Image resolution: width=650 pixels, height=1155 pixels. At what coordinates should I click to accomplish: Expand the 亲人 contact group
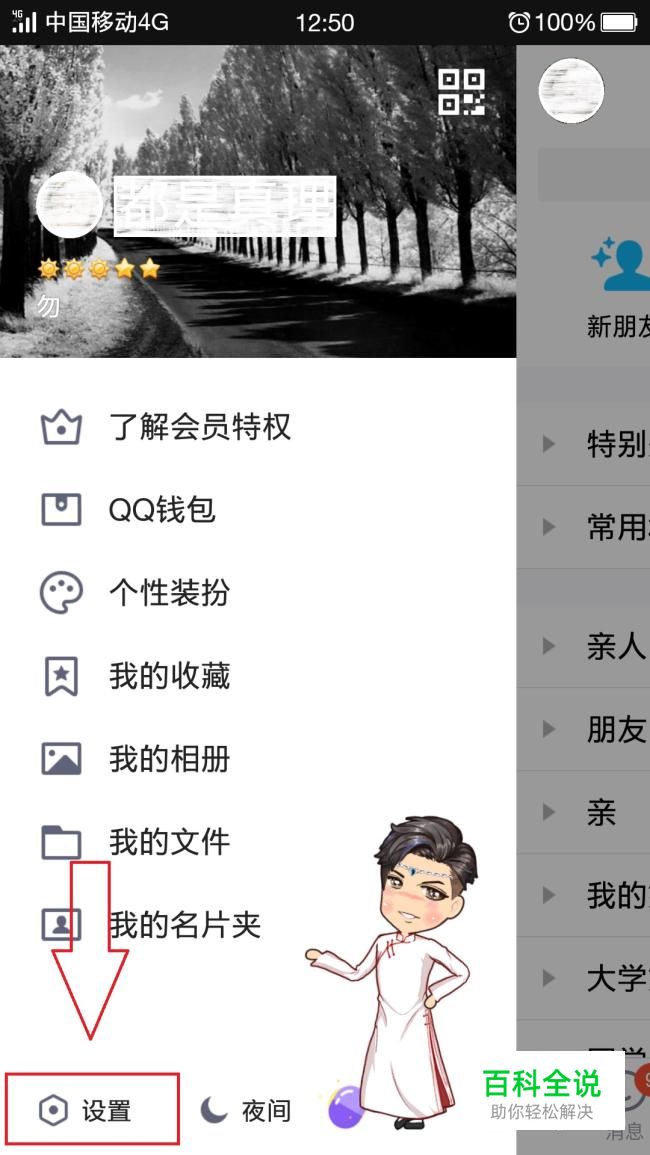pyautogui.click(x=583, y=647)
